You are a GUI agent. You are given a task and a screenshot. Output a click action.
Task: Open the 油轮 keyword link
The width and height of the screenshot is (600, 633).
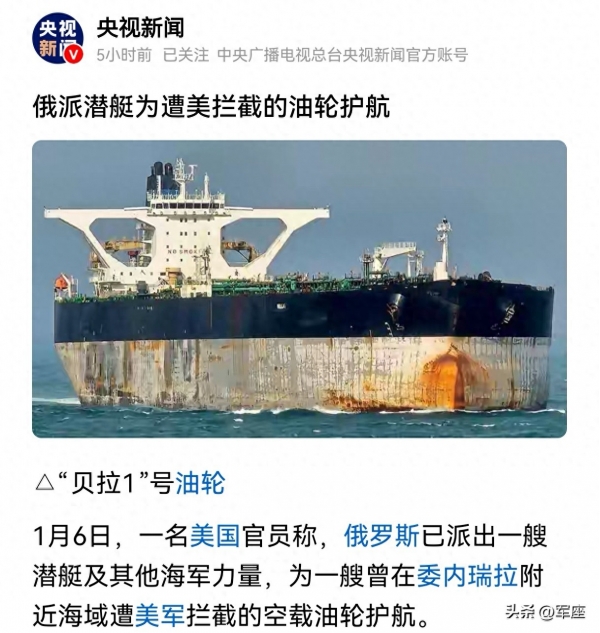point(201,484)
